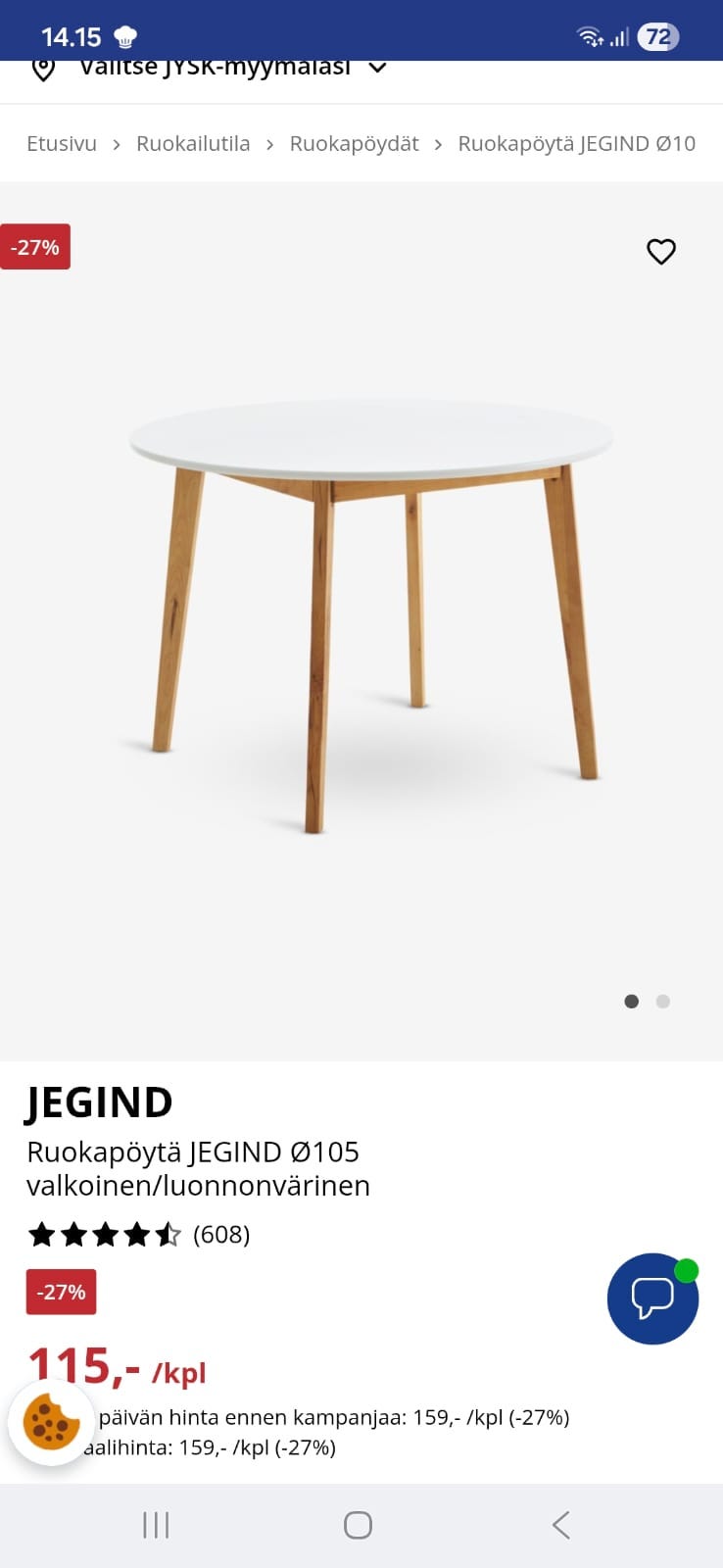Select the second image page dot
The height and width of the screenshot is (1568, 723).
[x=663, y=1002]
